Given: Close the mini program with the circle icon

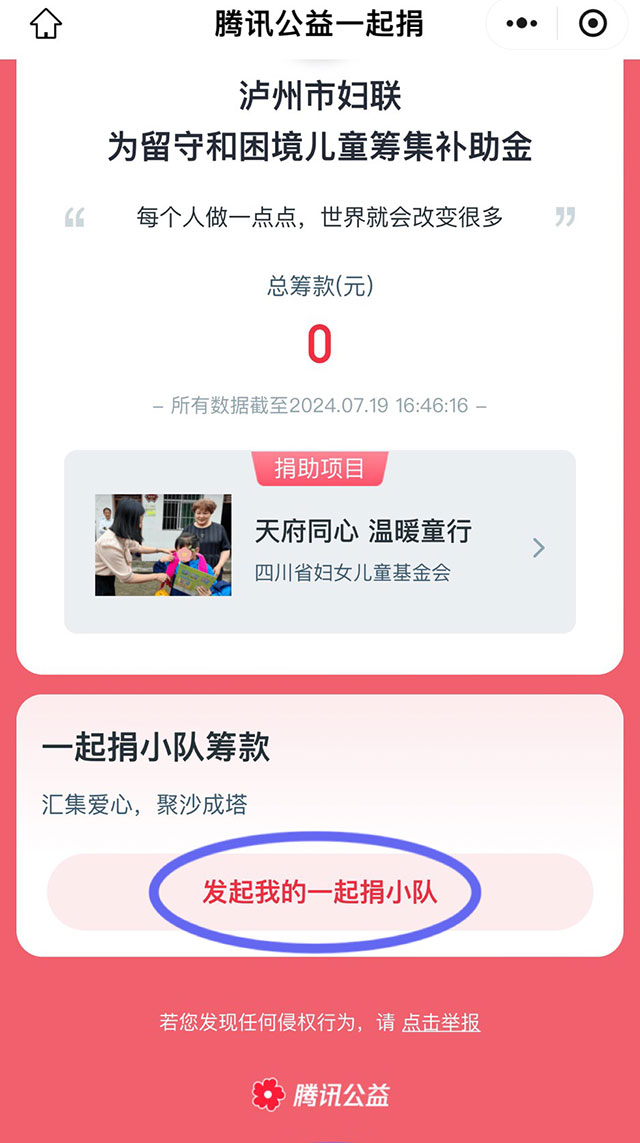Looking at the screenshot, I should pos(593,24).
